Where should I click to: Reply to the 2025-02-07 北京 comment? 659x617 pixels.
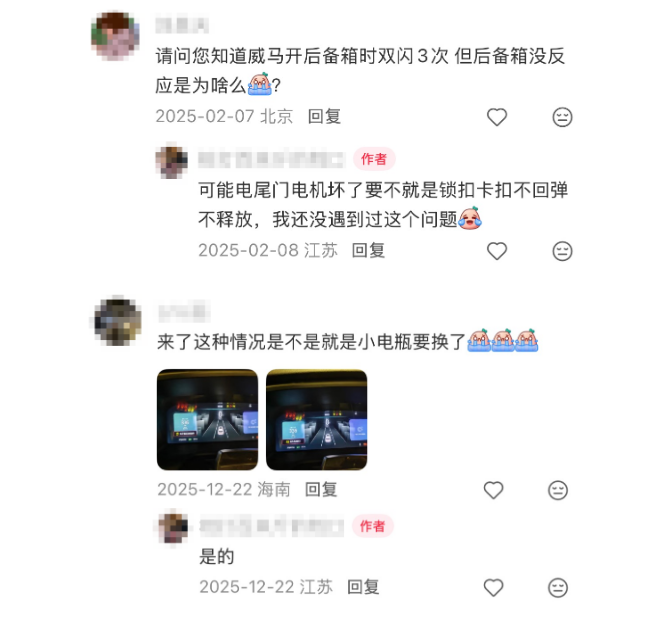[324, 116]
